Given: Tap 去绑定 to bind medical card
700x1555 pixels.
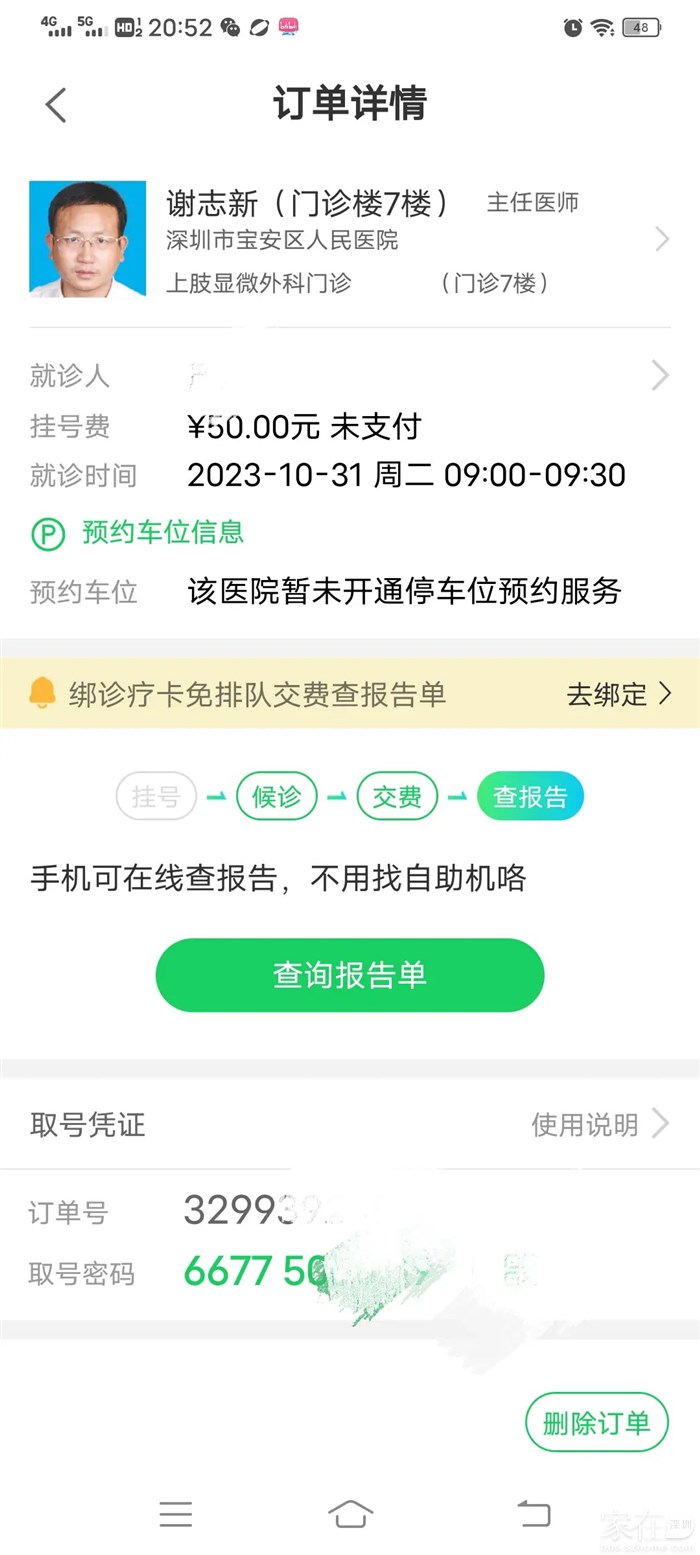Looking at the screenshot, I should click(x=618, y=694).
